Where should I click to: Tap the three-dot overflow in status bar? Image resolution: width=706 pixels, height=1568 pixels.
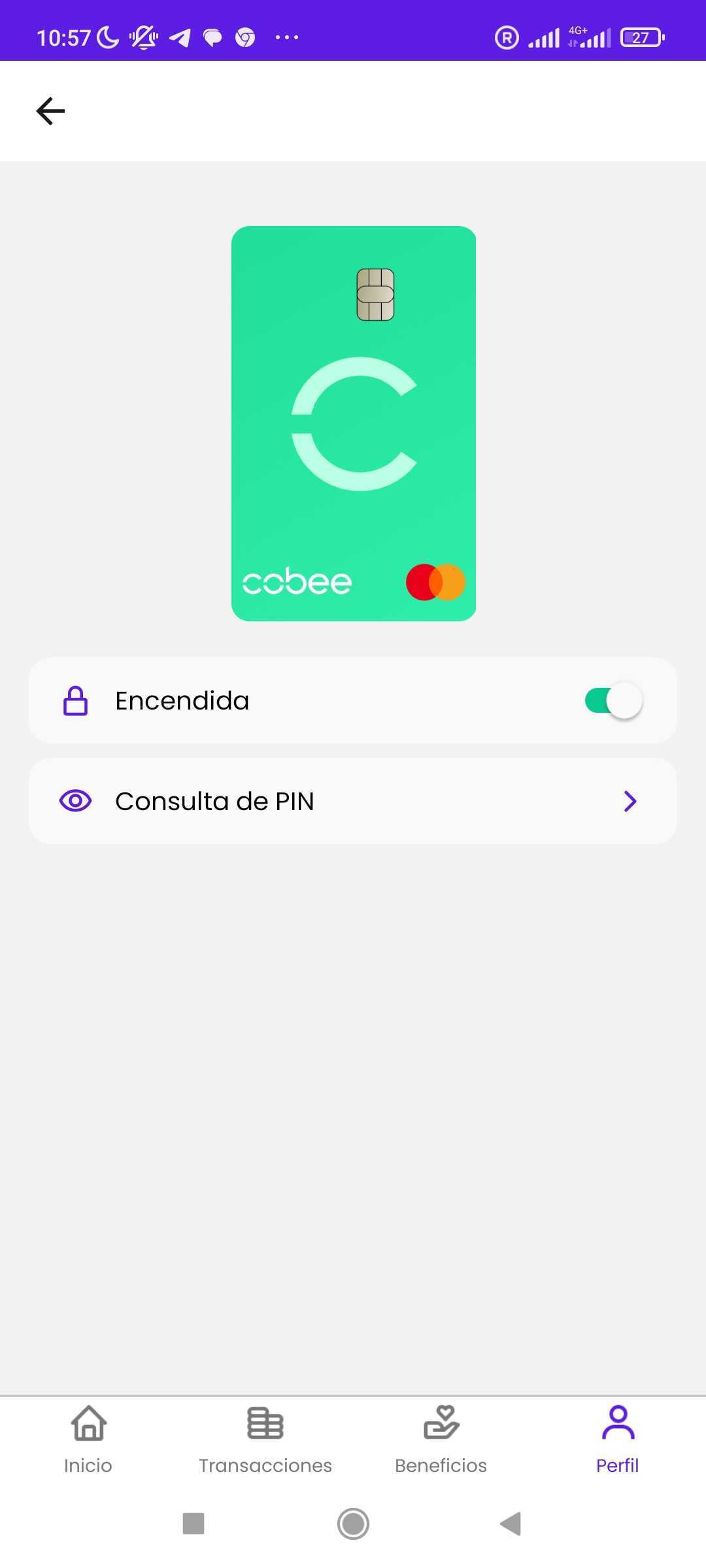(x=286, y=37)
